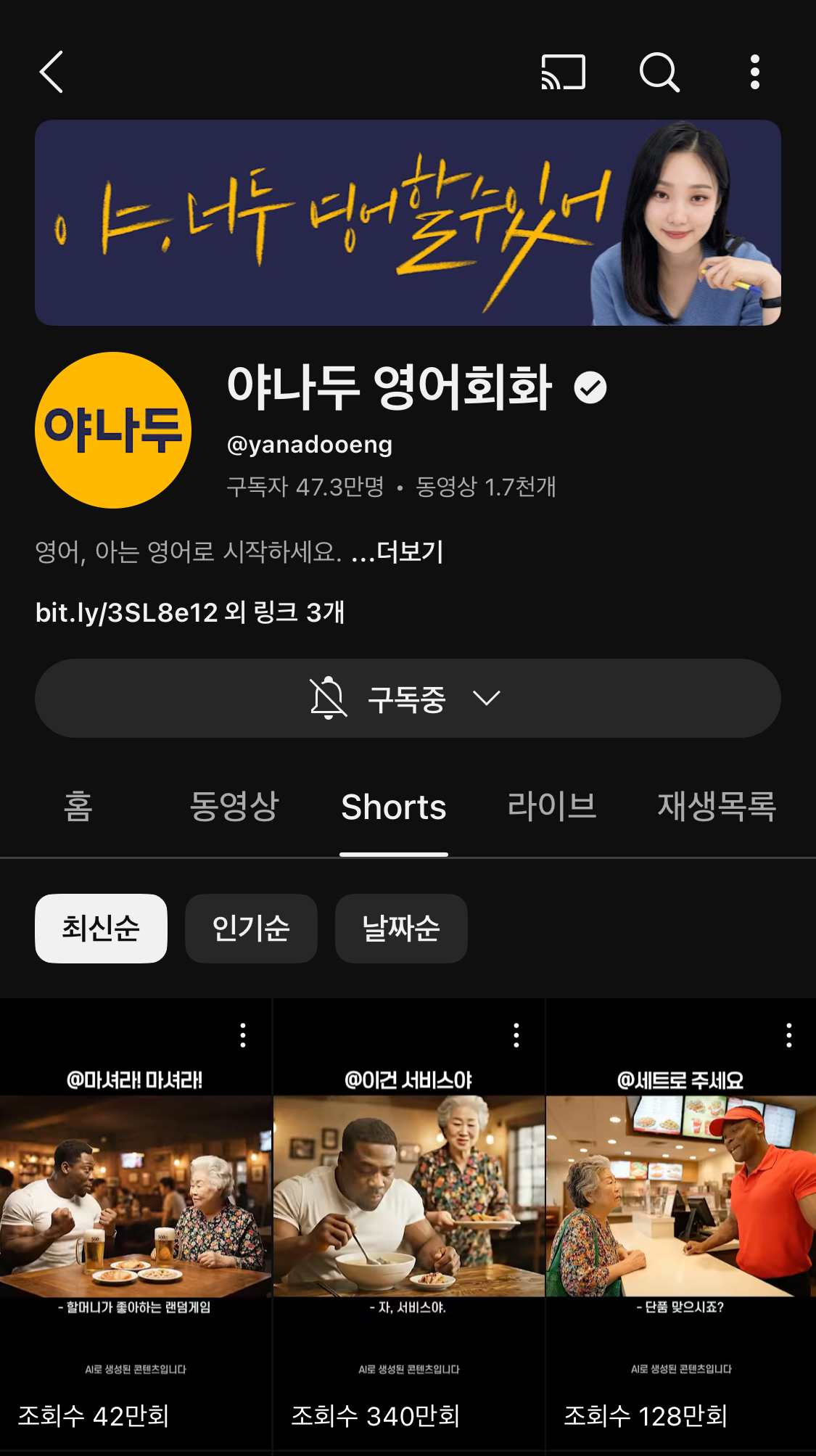This screenshot has width=816, height=1456.
Task: Sort Shorts by 최신순
Action: pyautogui.click(x=101, y=929)
